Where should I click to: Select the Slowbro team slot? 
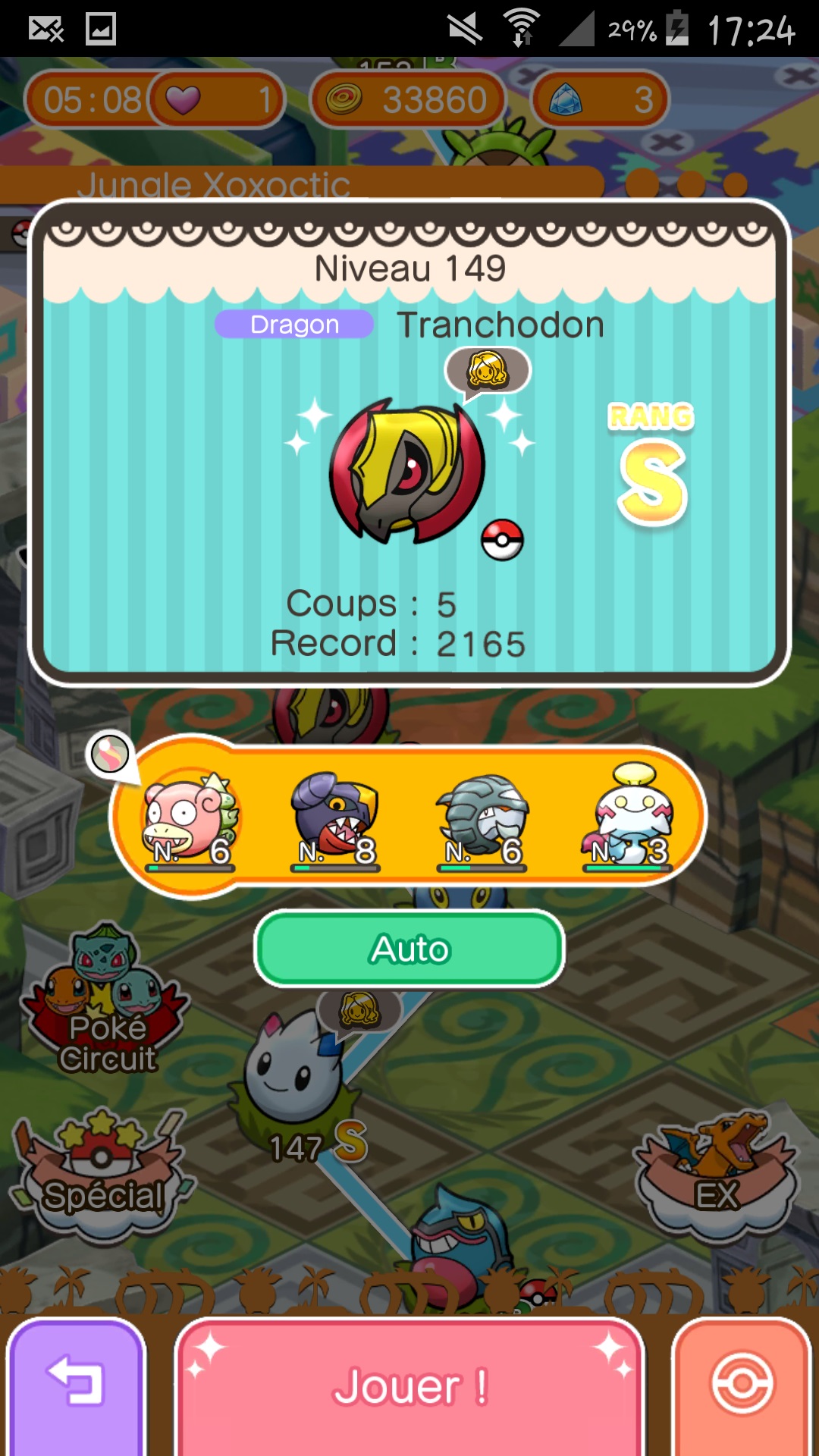pos(190,819)
